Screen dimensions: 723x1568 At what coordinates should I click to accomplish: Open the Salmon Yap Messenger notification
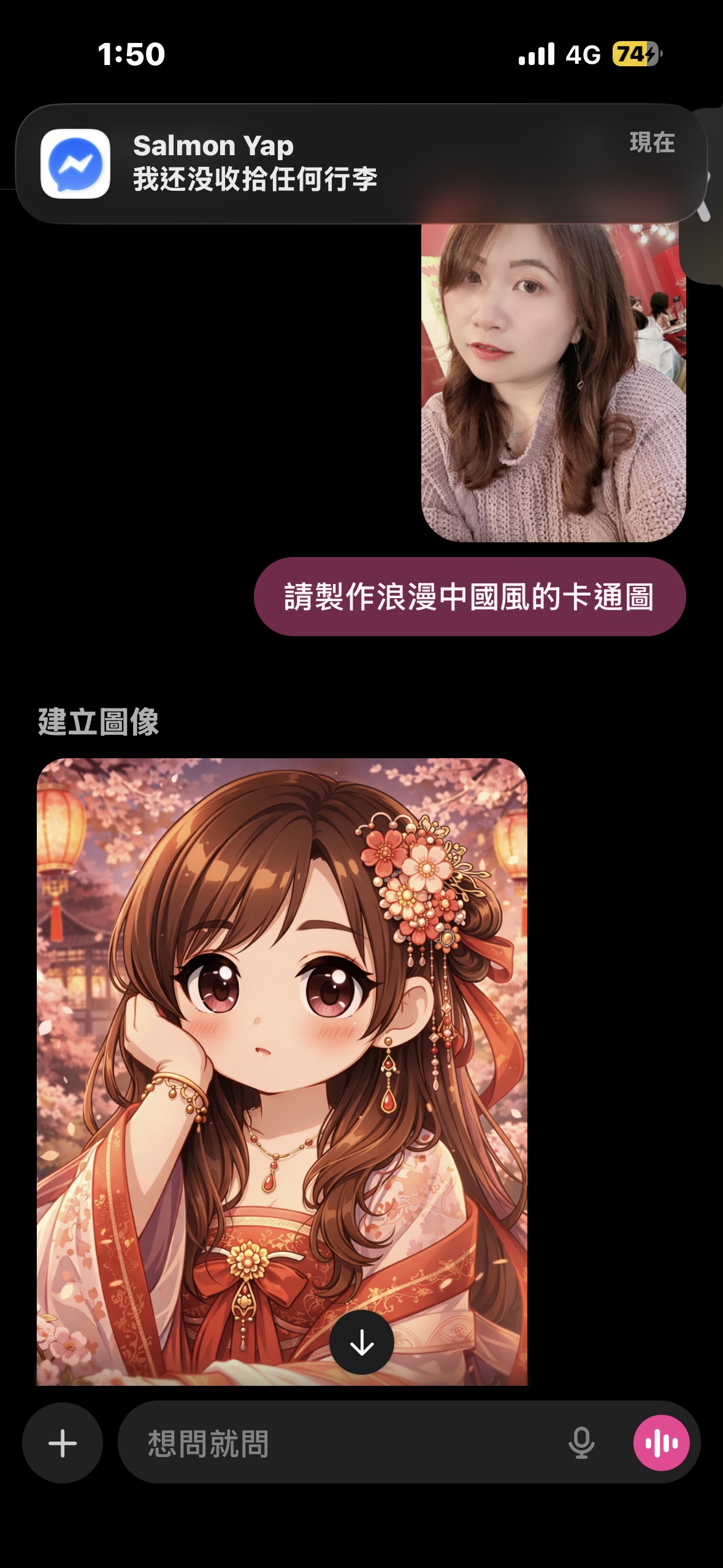coord(361,163)
